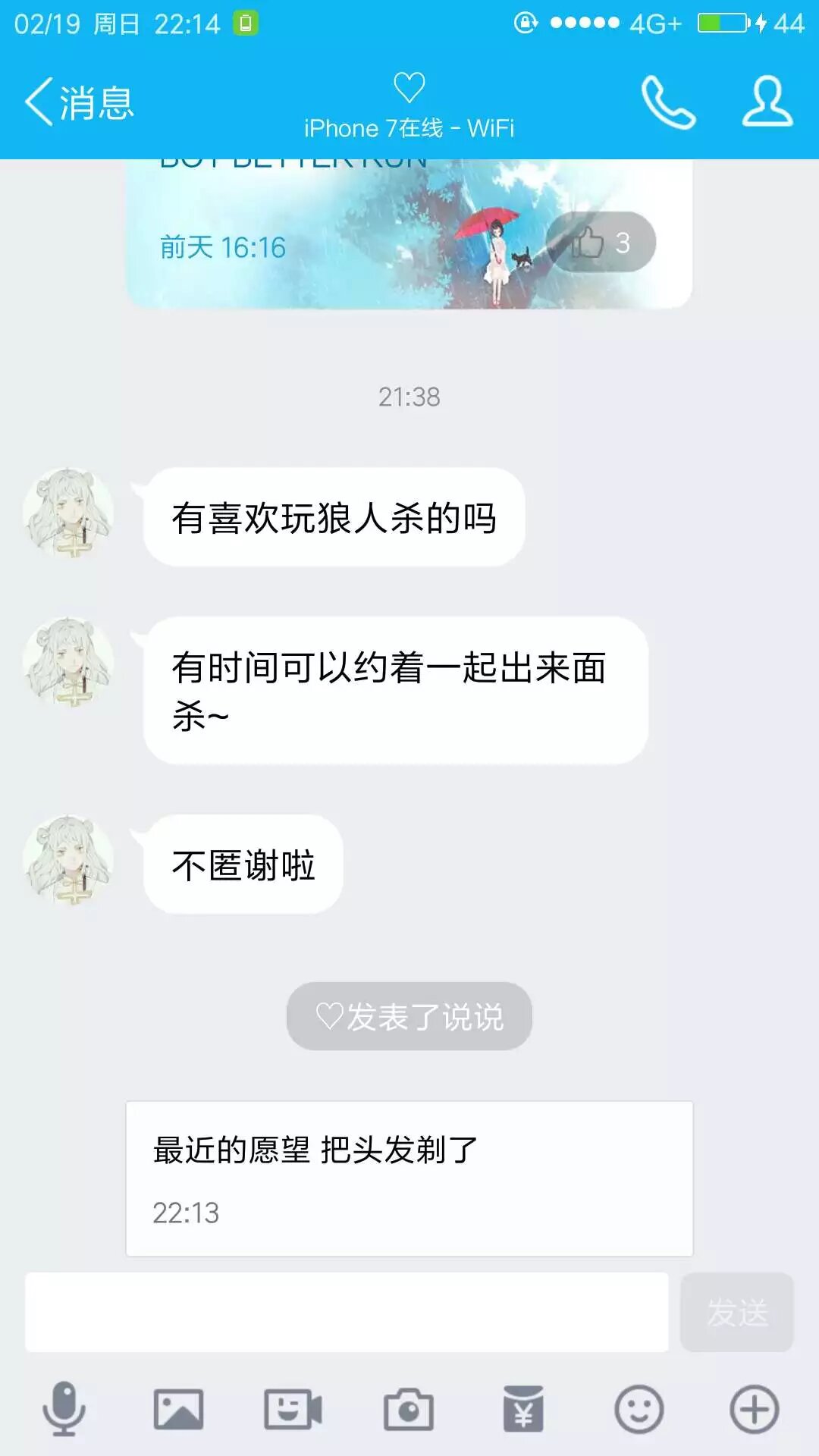
Task: Open the sender avatar beside 不匿谢啦
Action: point(68,861)
